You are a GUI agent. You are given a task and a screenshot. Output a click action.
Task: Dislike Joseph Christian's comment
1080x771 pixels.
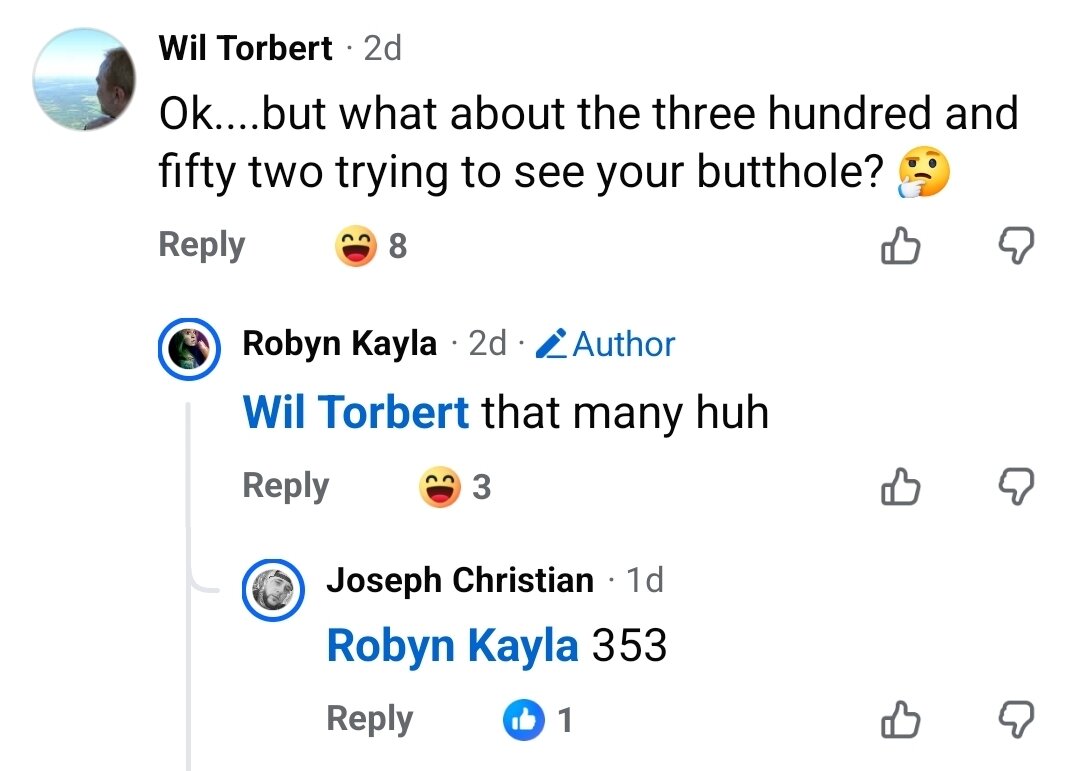(1016, 720)
